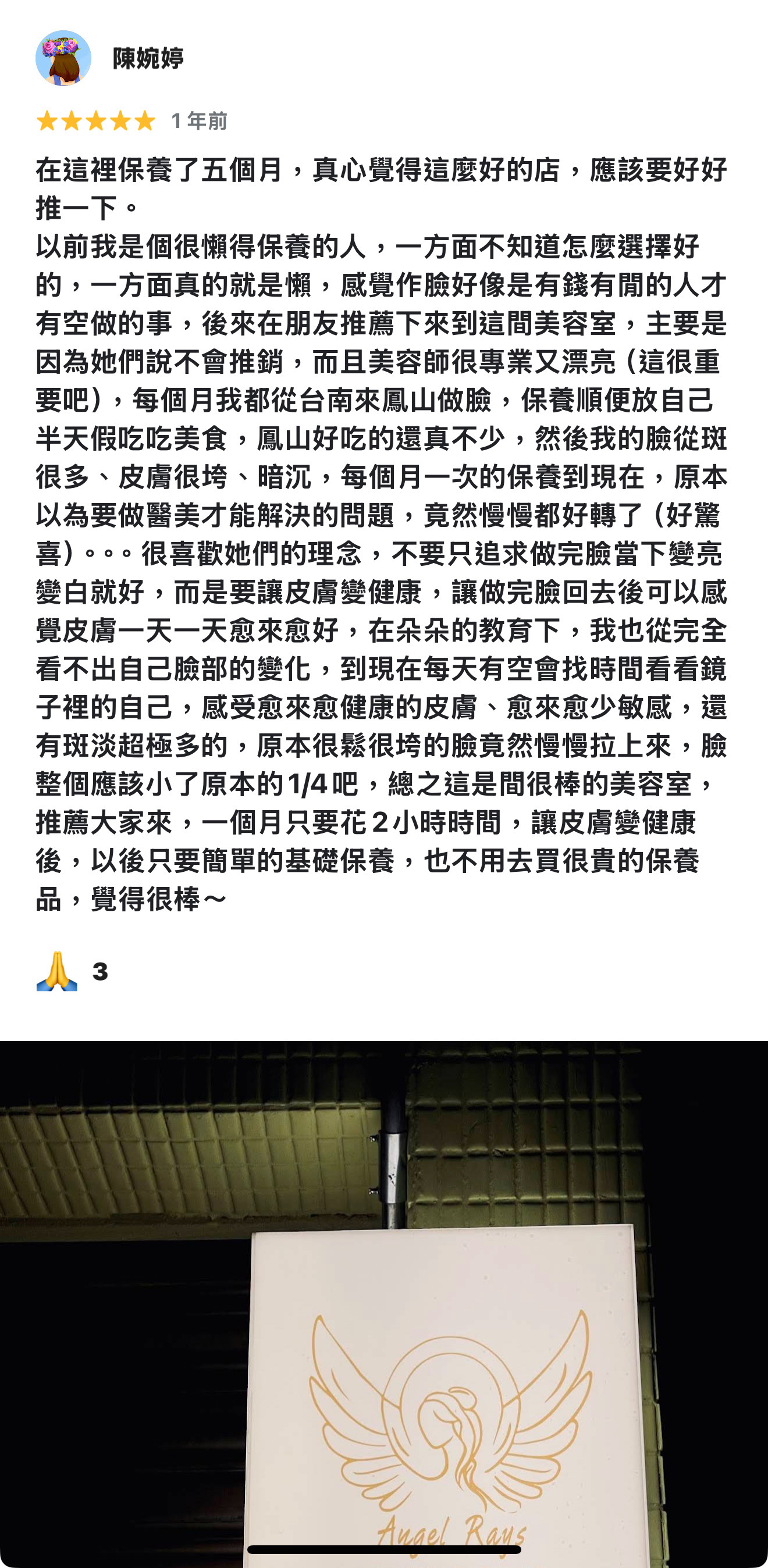
Task: Tap the reviewer name 陳婉婷
Action: click(x=148, y=58)
